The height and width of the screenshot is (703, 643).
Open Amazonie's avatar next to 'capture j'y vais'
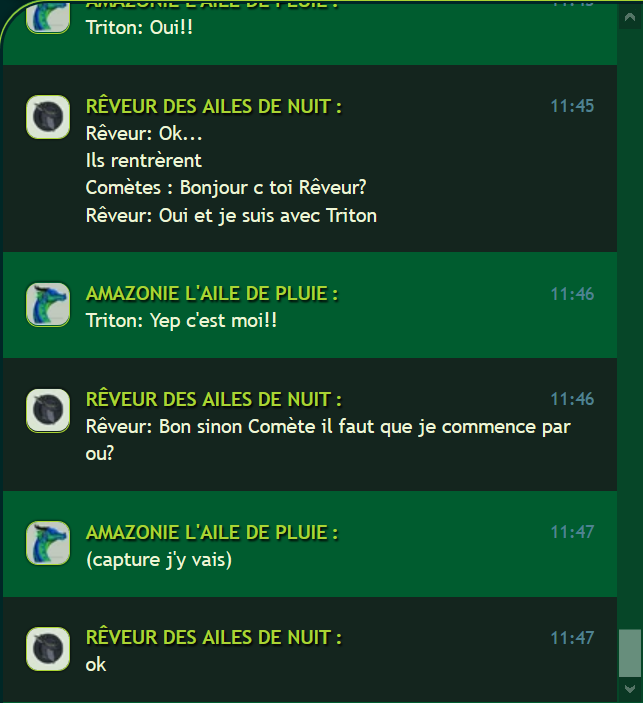click(x=47, y=543)
